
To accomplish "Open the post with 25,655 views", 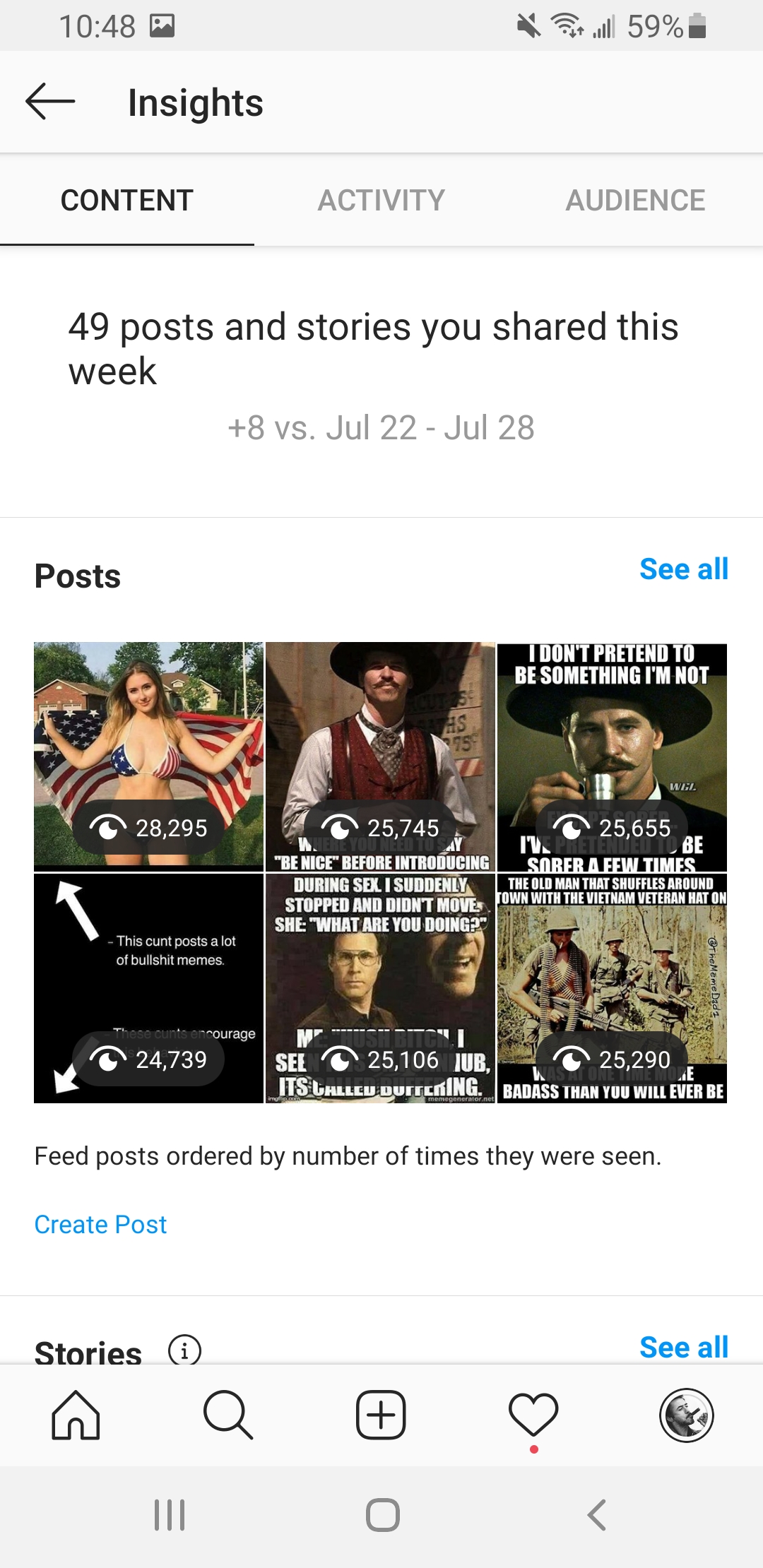I will [x=612, y=756].
